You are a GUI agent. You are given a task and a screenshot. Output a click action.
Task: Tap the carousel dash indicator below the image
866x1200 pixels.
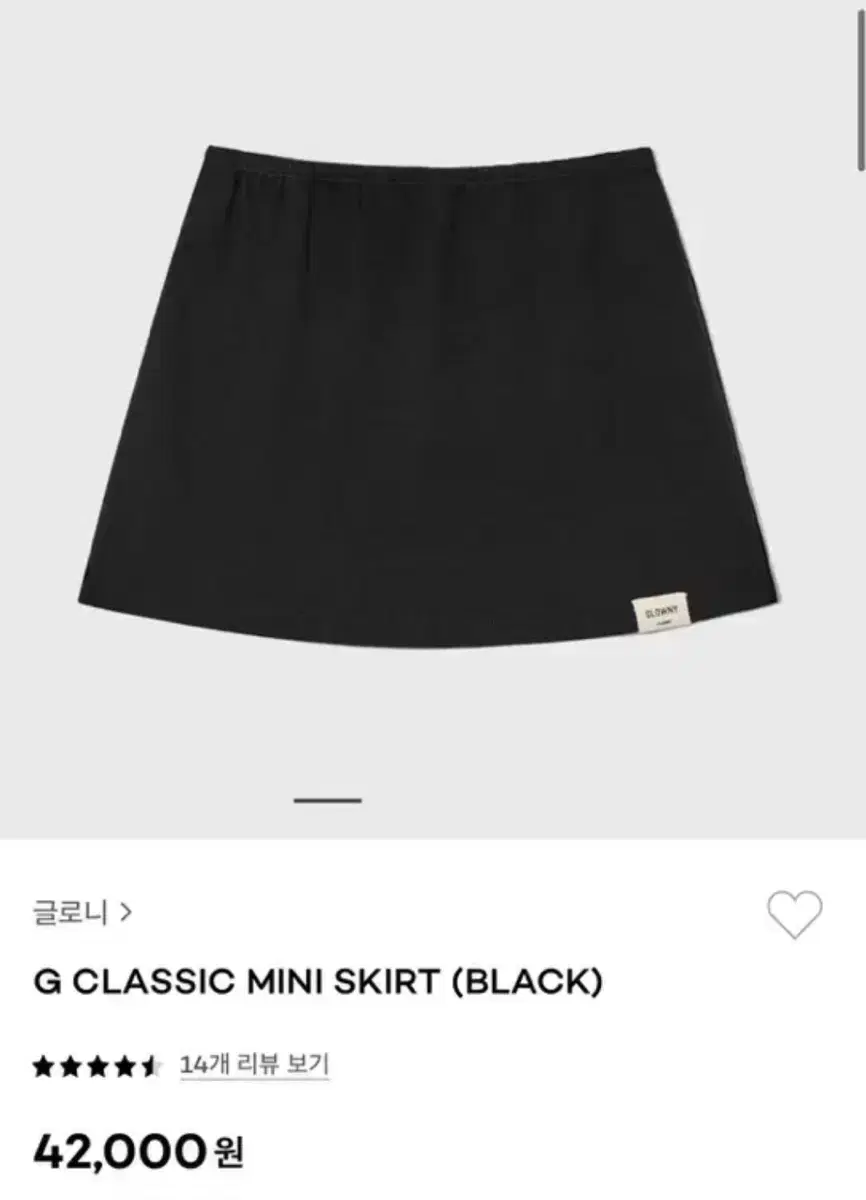point(330,798)
